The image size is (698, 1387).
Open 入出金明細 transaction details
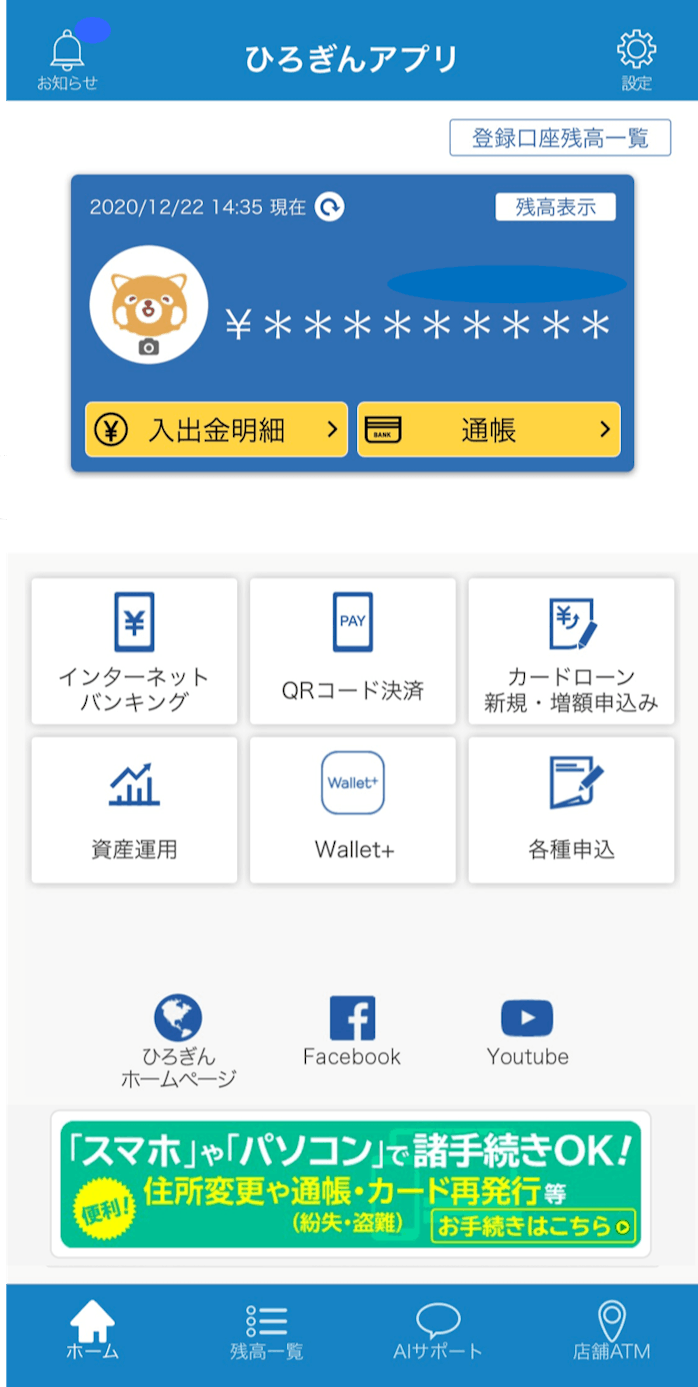[216, 430]
